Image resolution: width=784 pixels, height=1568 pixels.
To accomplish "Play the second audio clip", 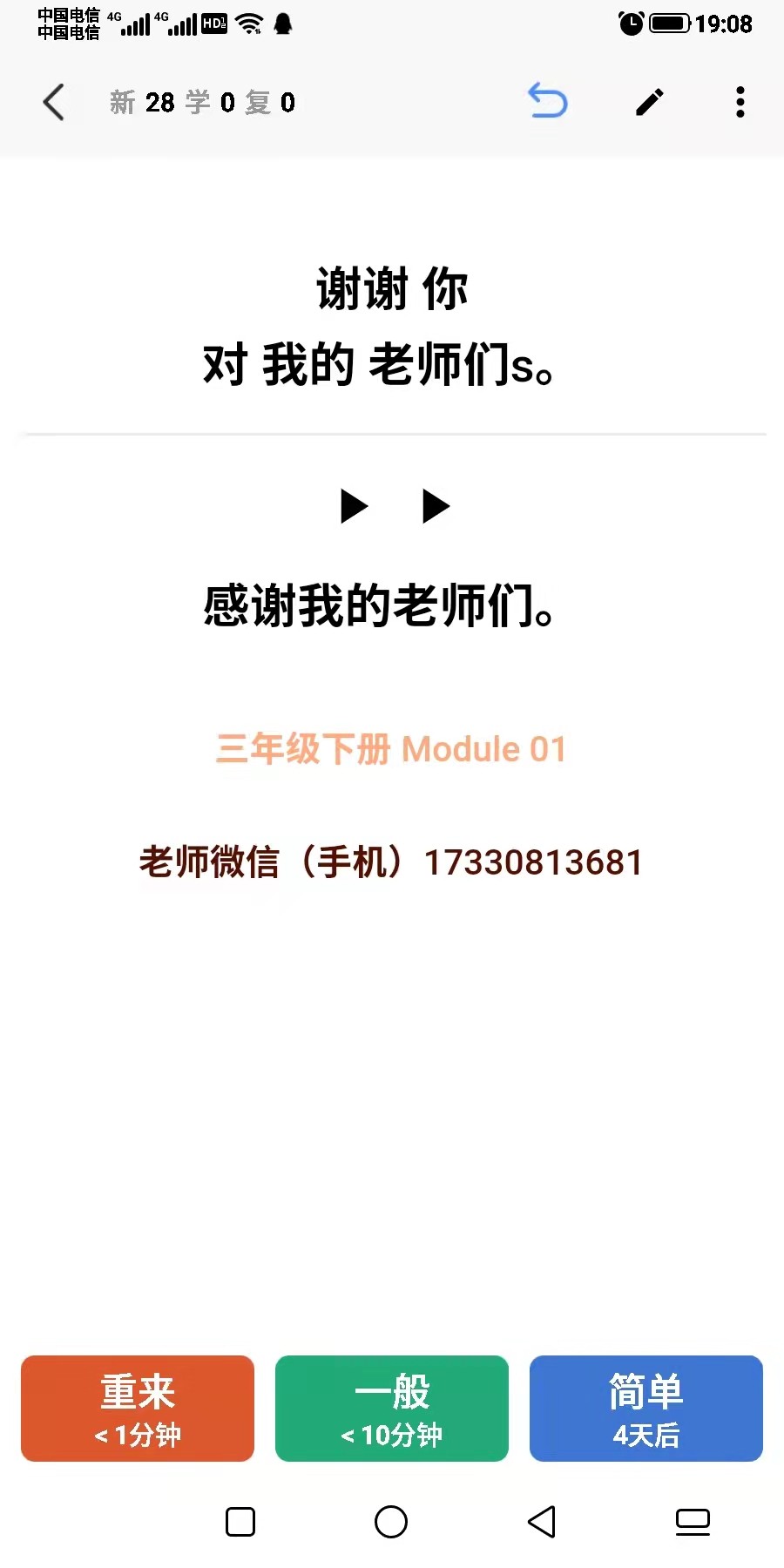I will tap(436, 506).
